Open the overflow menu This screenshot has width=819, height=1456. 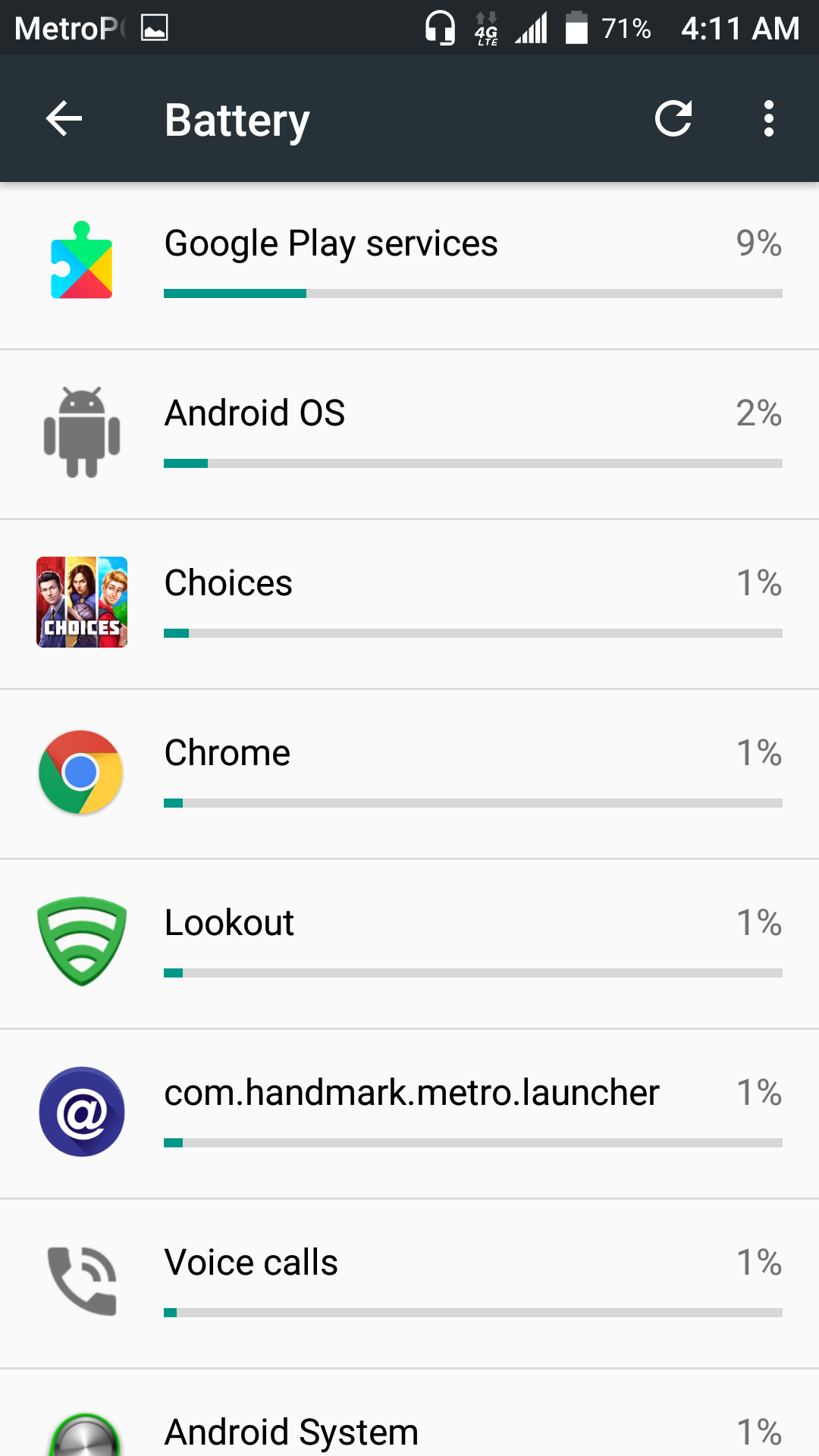[x=769, y=118]
